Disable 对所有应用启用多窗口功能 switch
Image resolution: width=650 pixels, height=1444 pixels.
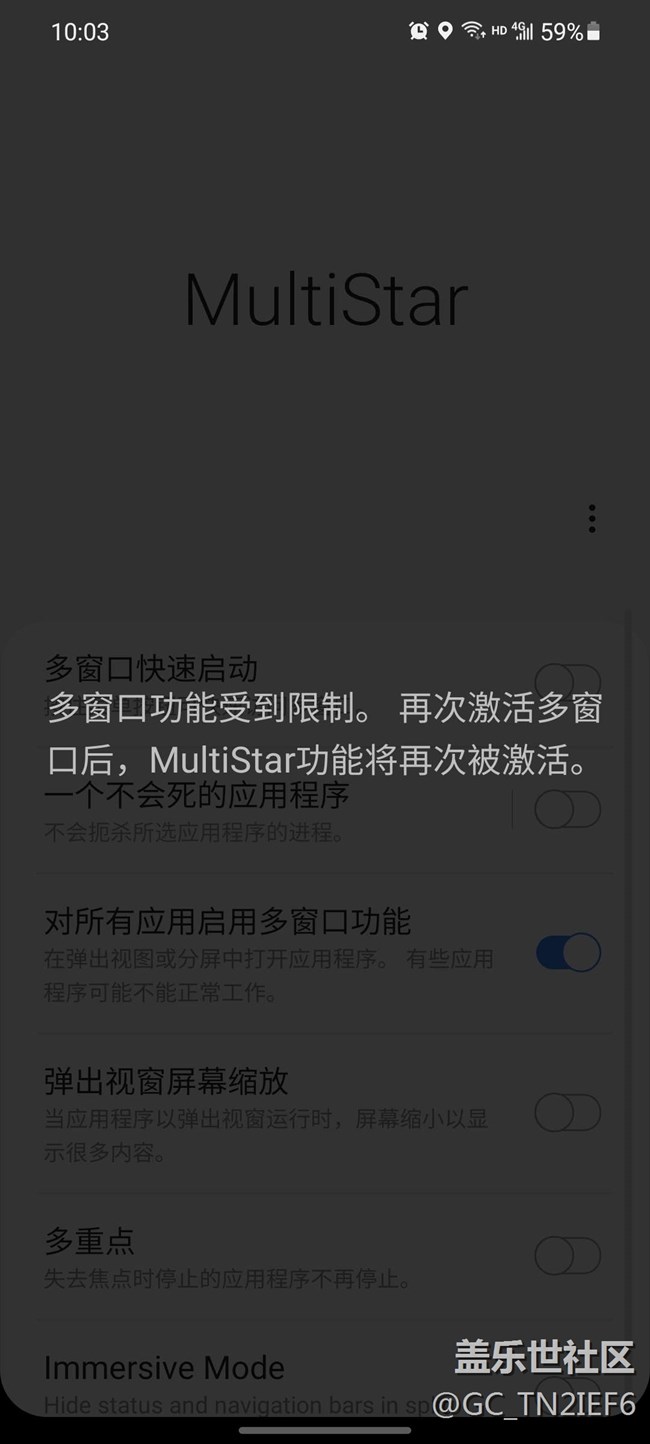(x=567, y=953)
